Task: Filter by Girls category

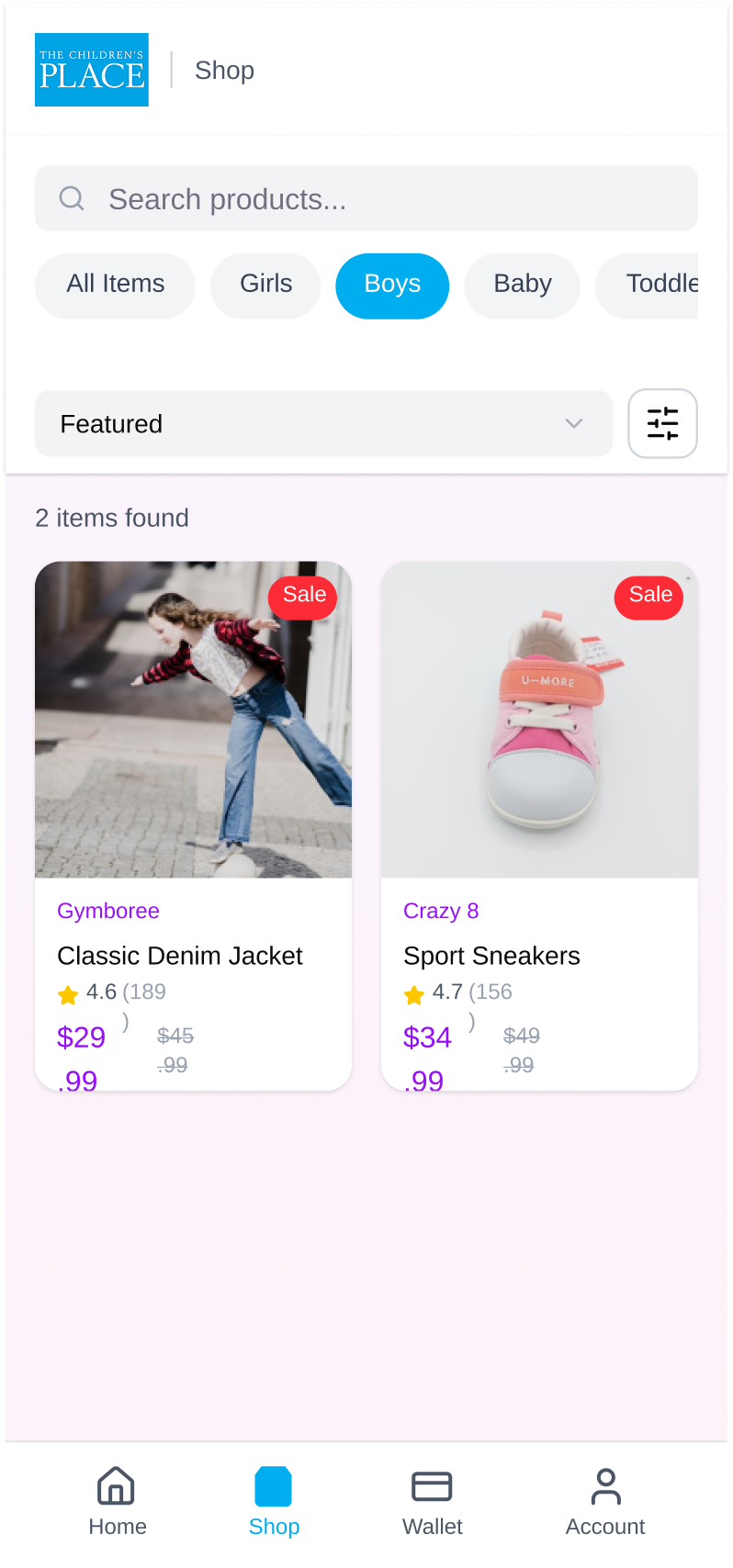Action: point(265,285)
